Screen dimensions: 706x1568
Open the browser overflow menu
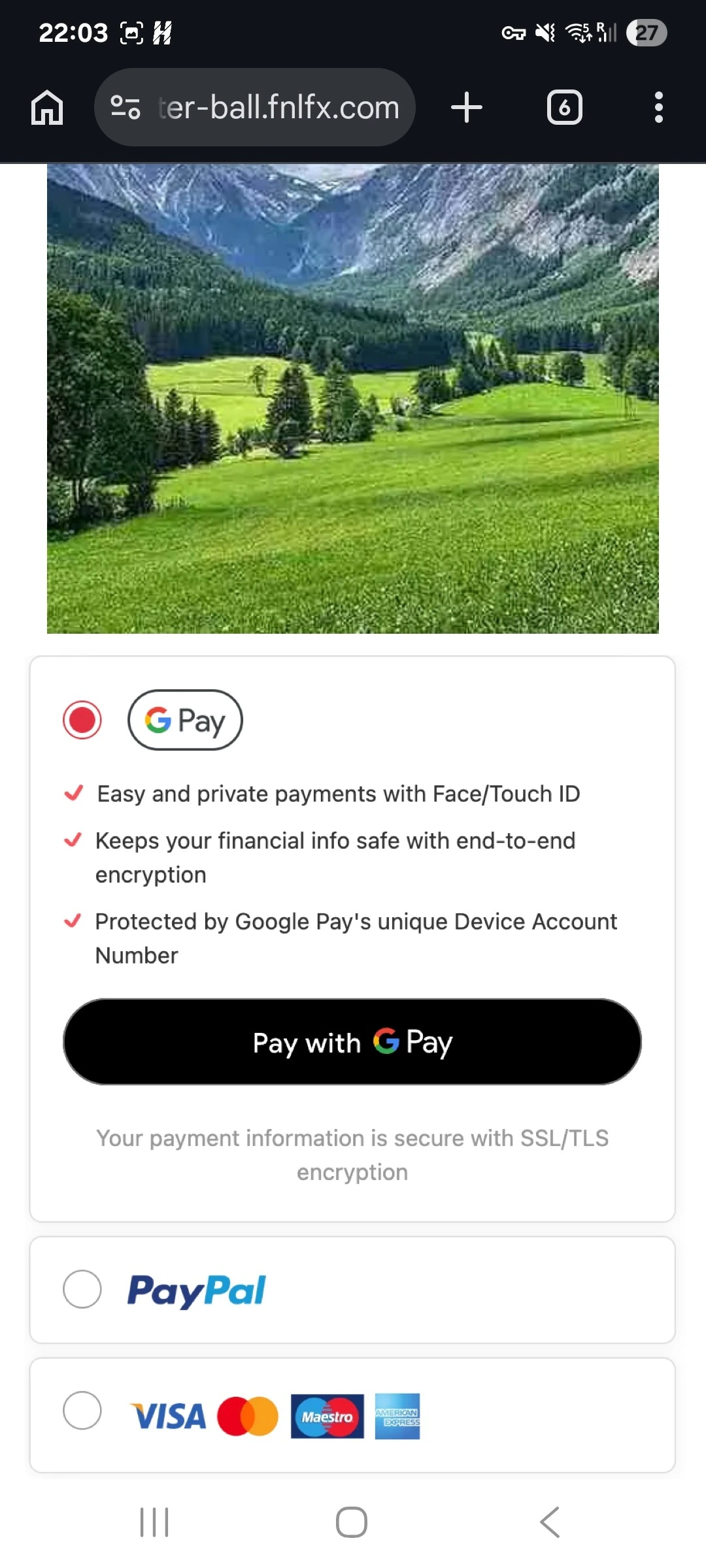[658, 107]
